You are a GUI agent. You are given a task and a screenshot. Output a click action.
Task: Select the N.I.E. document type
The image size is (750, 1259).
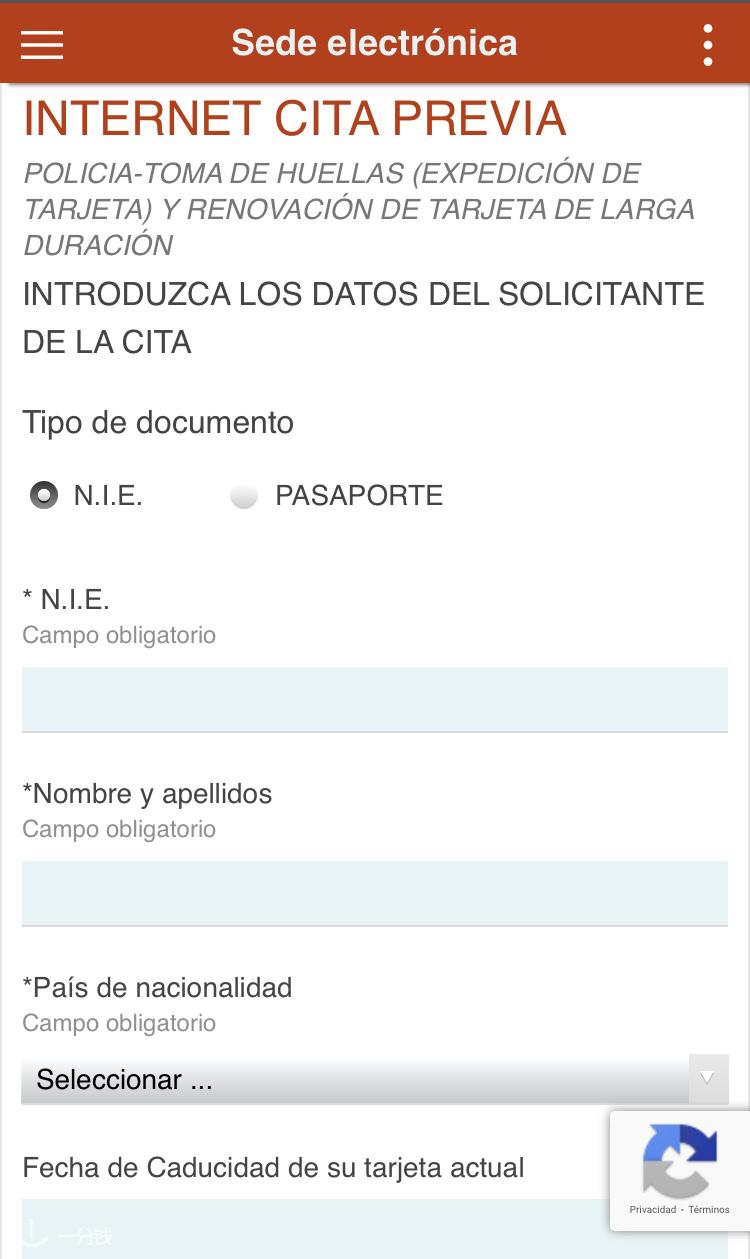point(44,495)
